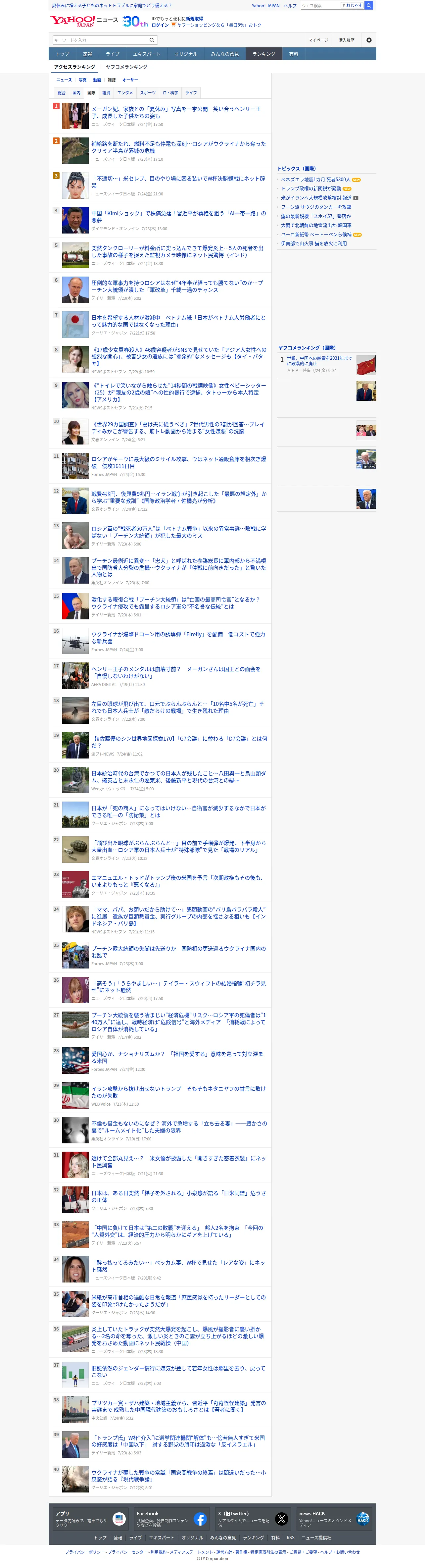Go to the みんなの意見 tab
The image size is (425, 1568).
(x=225, y=54)
